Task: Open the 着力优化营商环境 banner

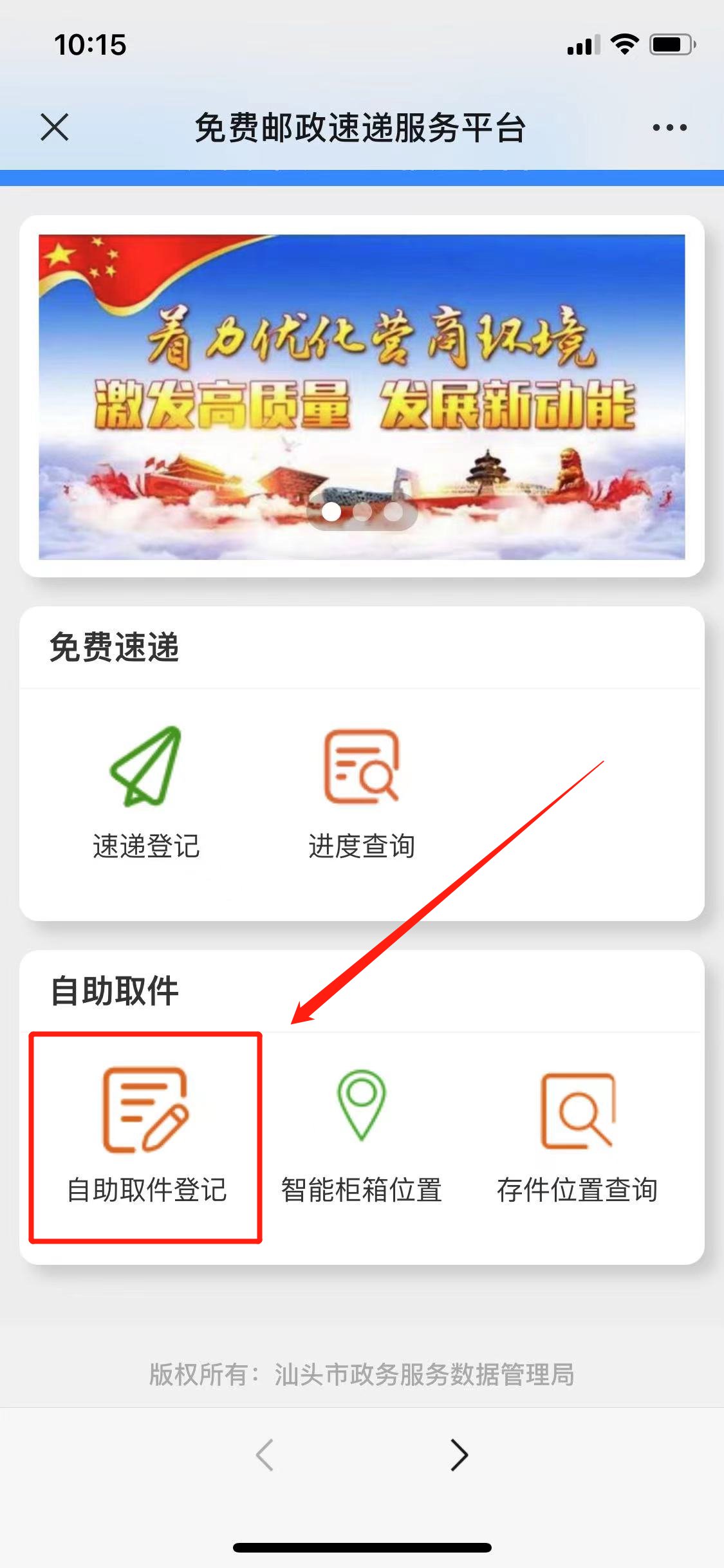Action: (362, 397)
